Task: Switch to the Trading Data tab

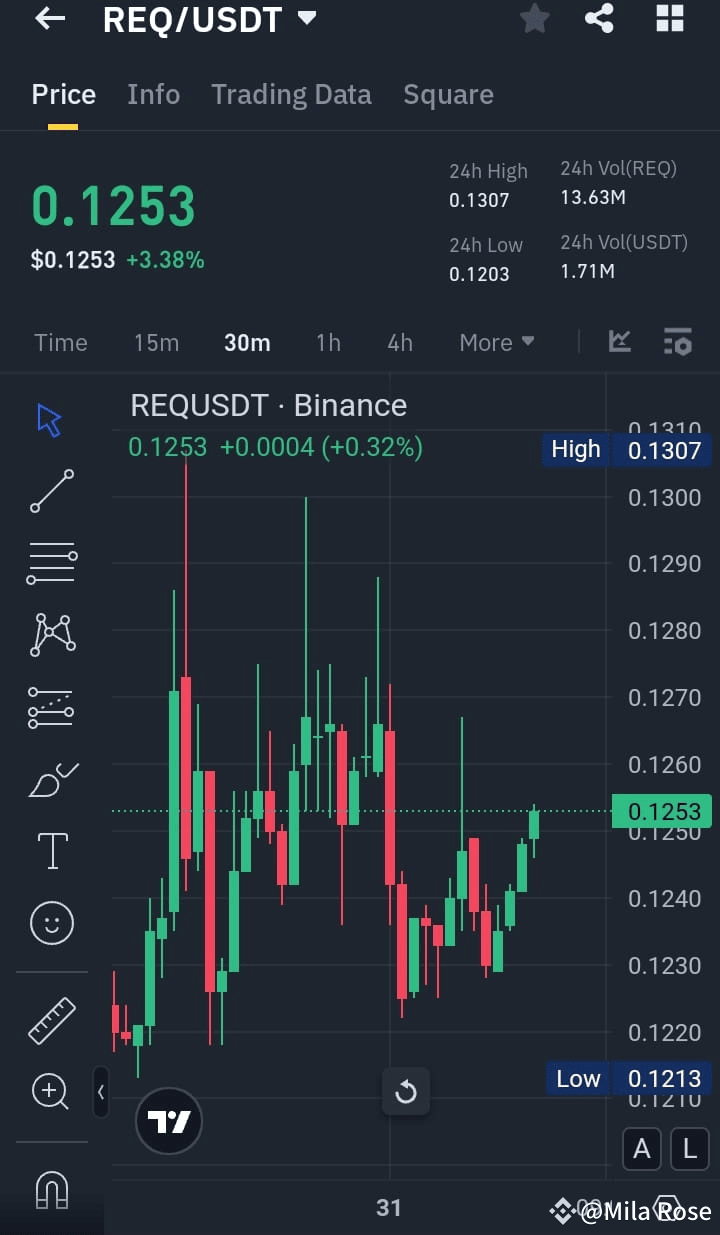Action: pyautogui.click(x=291, y=94)
